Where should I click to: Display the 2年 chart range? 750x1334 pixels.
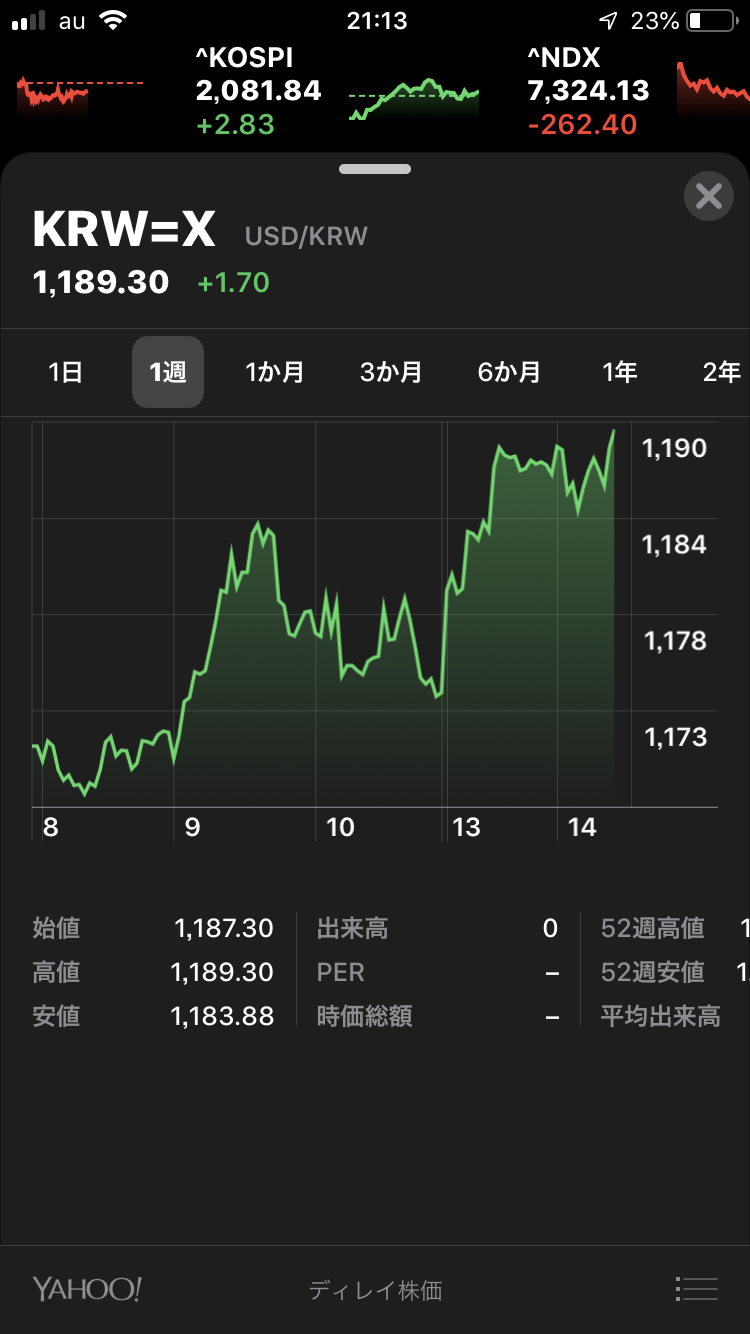[x=721, y=373]
